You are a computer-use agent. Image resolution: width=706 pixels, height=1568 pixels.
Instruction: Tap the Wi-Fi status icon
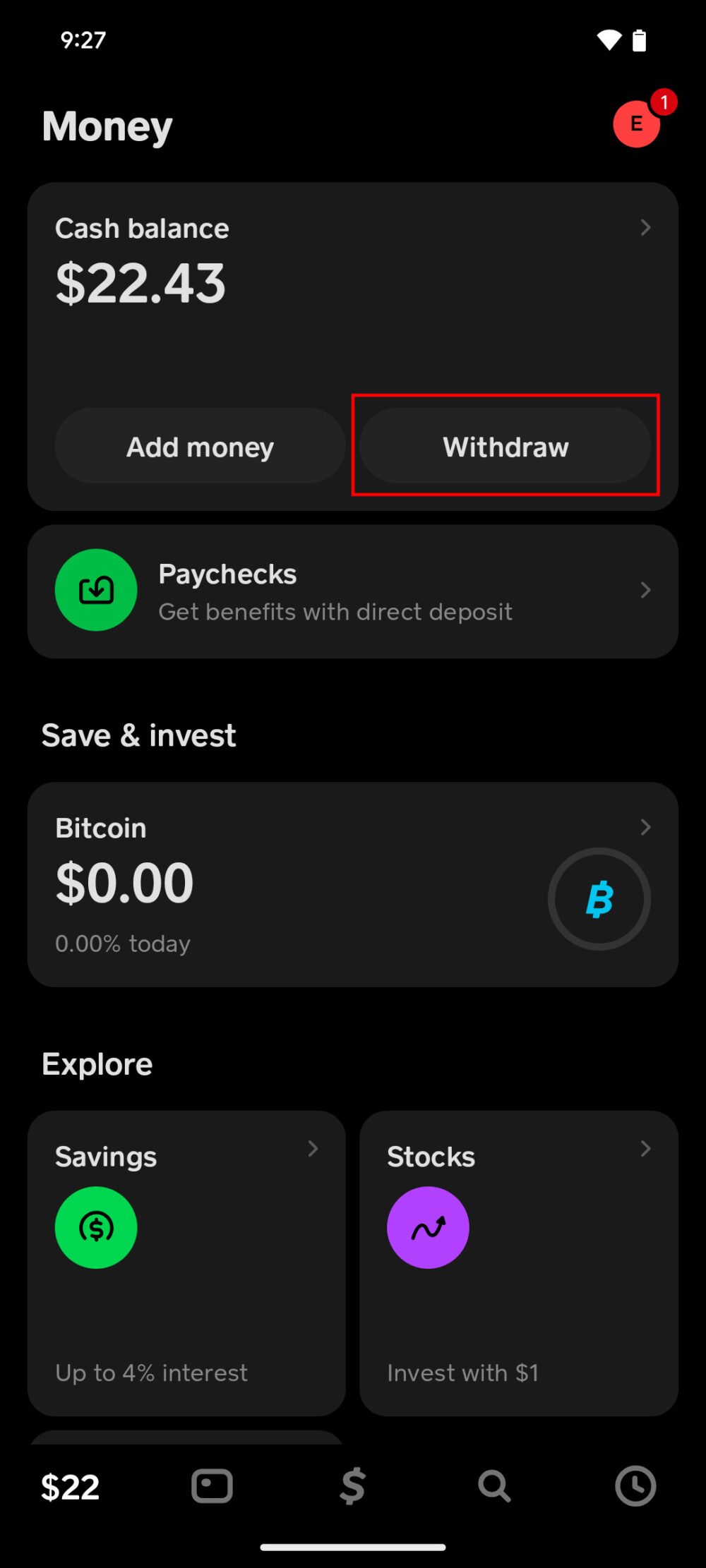[609, 40]
